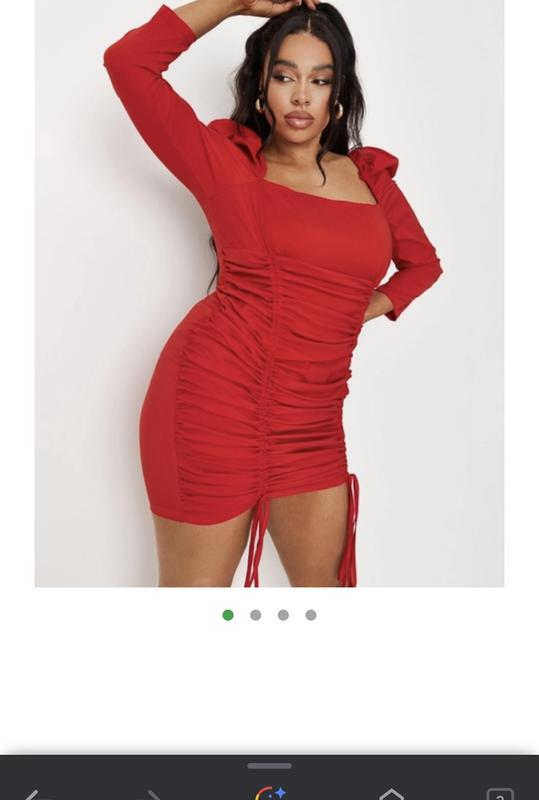
Task: Jump to the second image dot
Action: coord(256,615)
